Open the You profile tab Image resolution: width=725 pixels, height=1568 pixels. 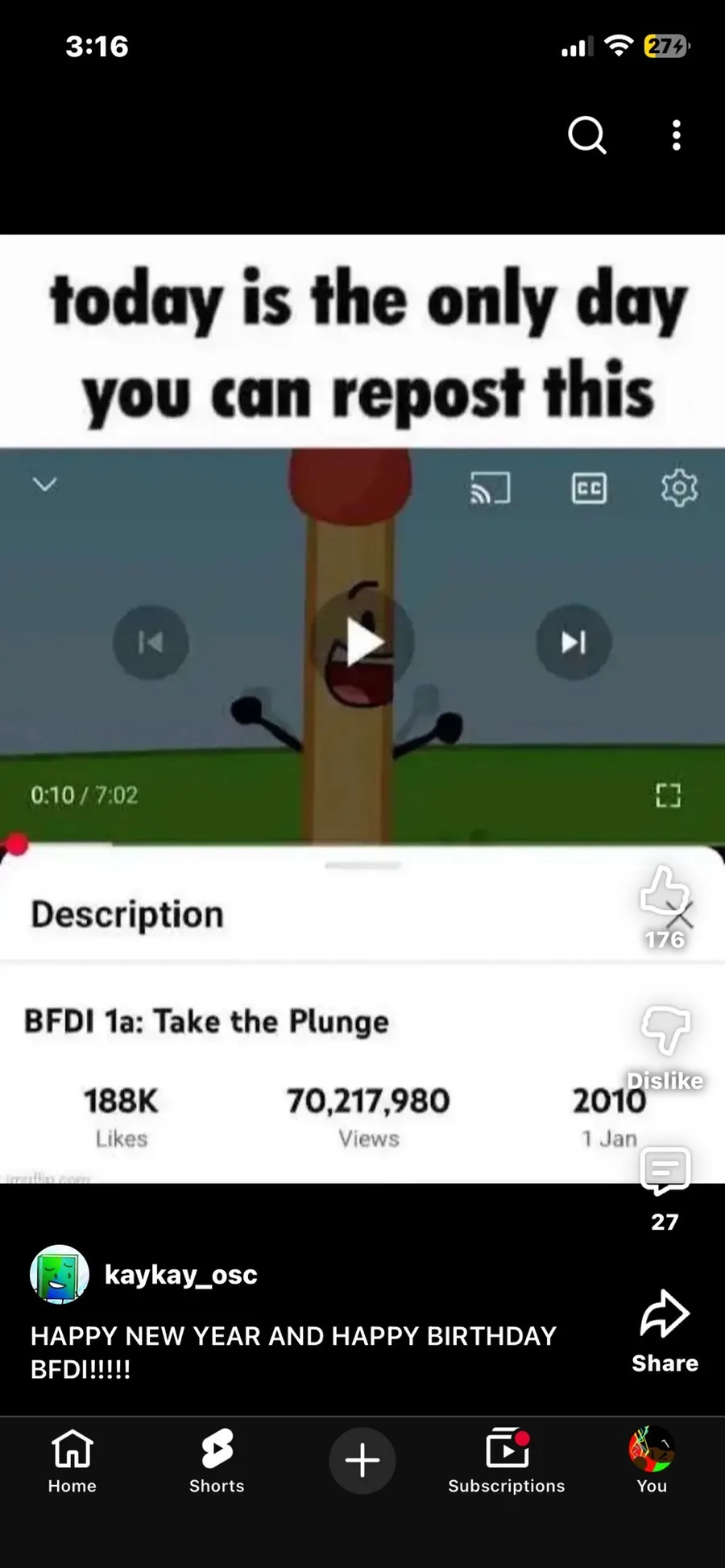652,1460
